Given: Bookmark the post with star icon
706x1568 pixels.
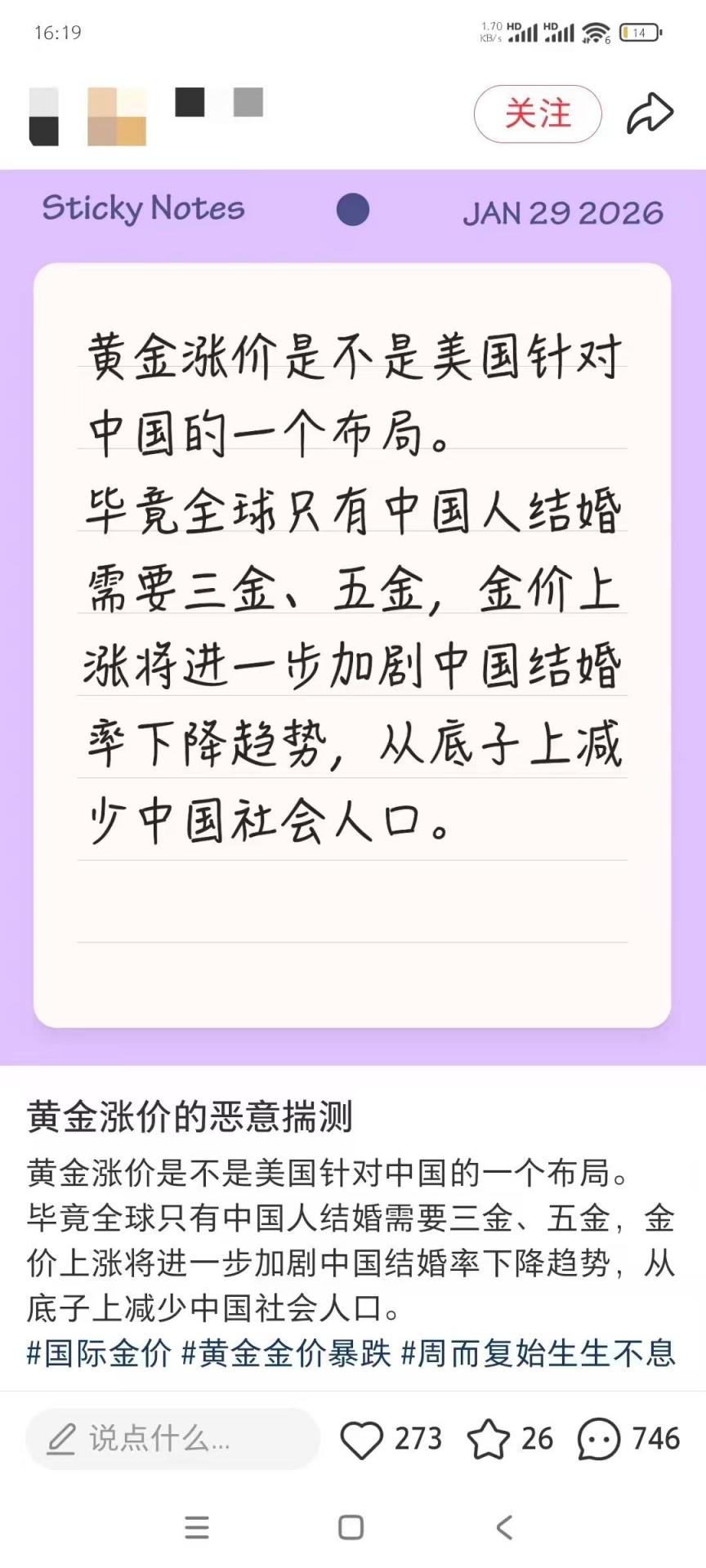Looking at the screenshot, I should [488, 1439].
